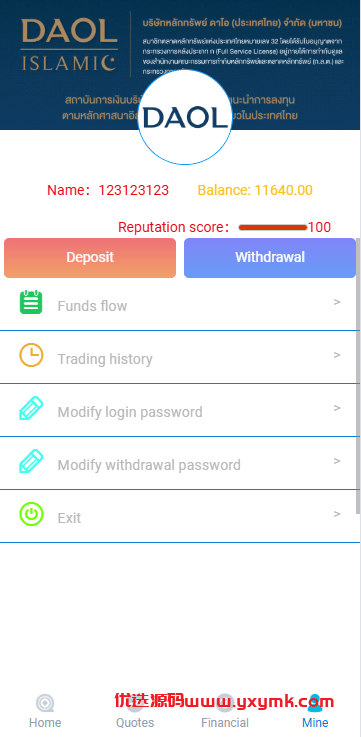Tap the Deposit button
The image size is (361, 737).
click(x=90, y=258)
